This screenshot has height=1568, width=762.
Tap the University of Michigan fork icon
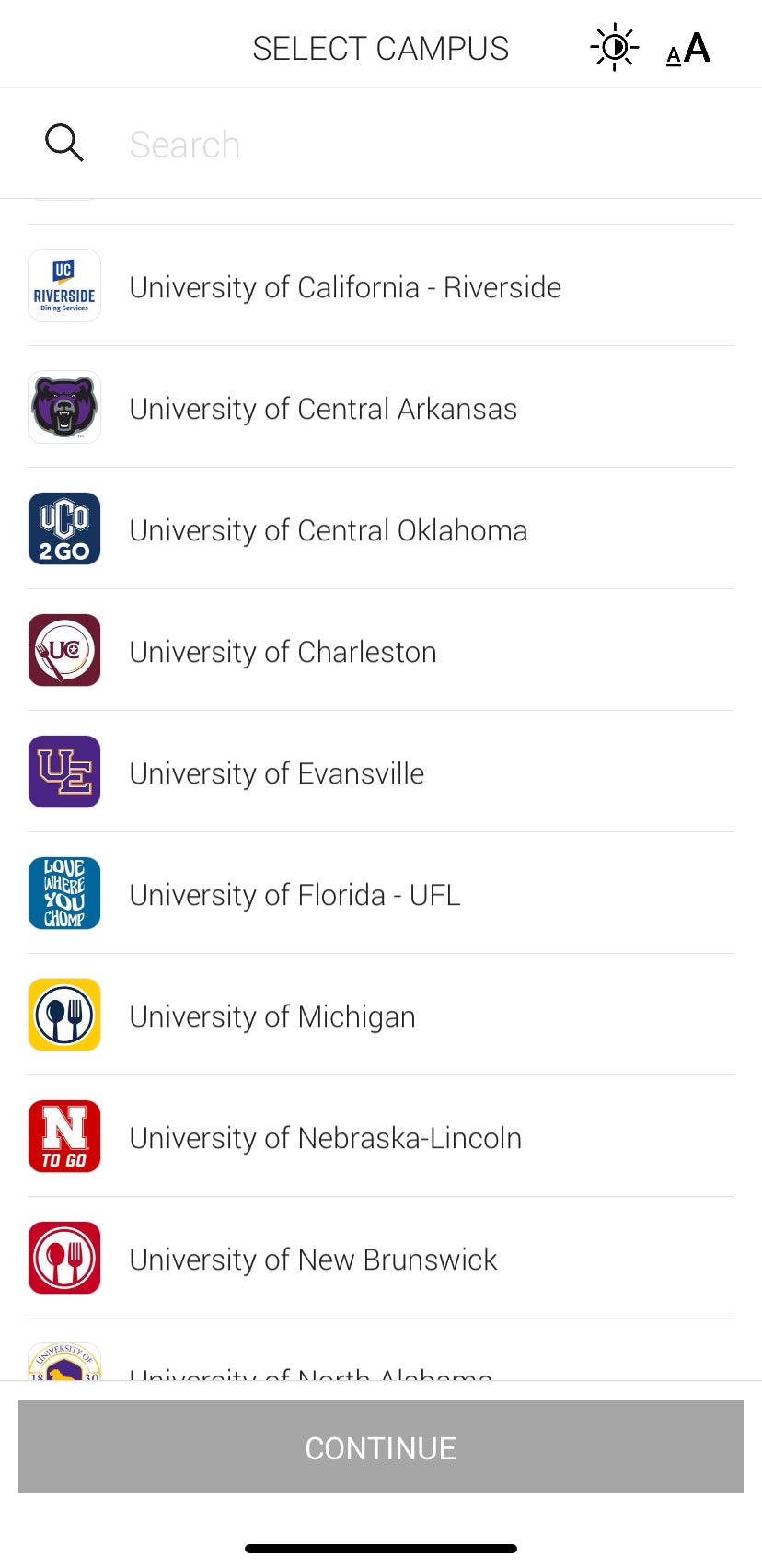click(63, 1015)
